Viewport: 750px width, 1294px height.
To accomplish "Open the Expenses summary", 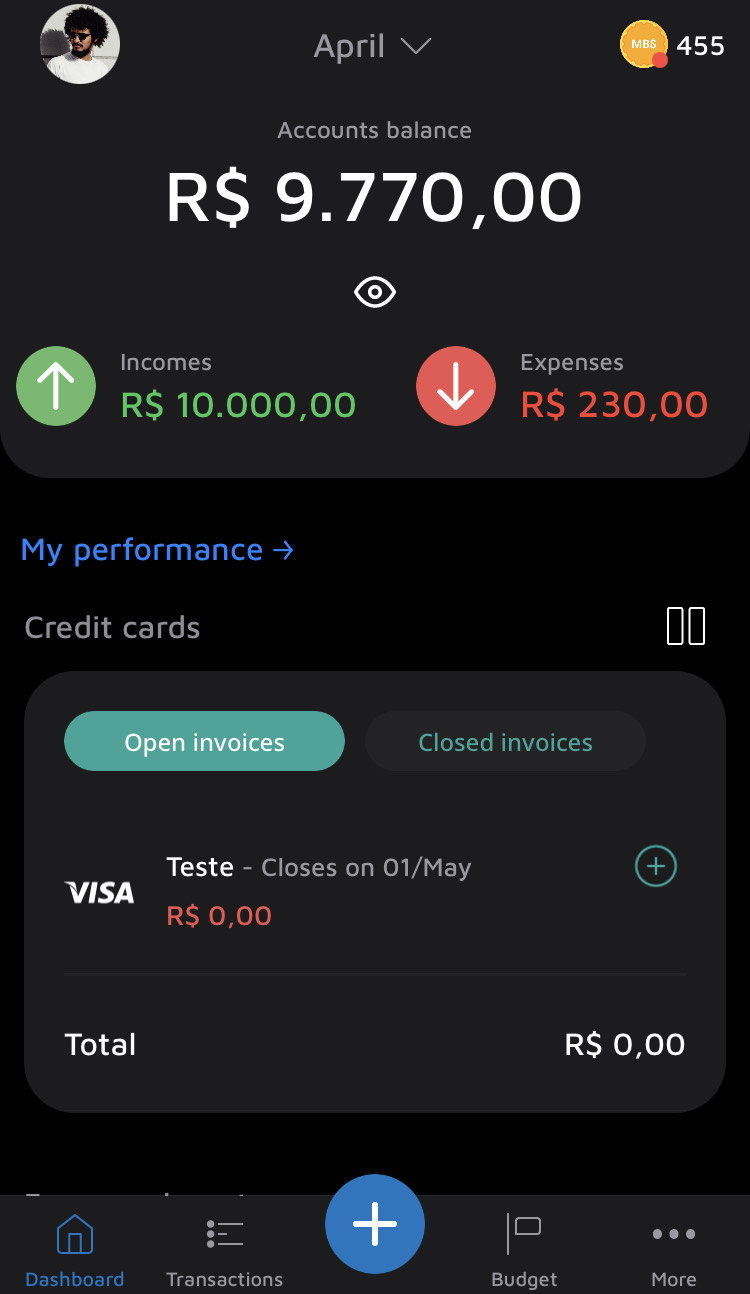I will (562, 386).
